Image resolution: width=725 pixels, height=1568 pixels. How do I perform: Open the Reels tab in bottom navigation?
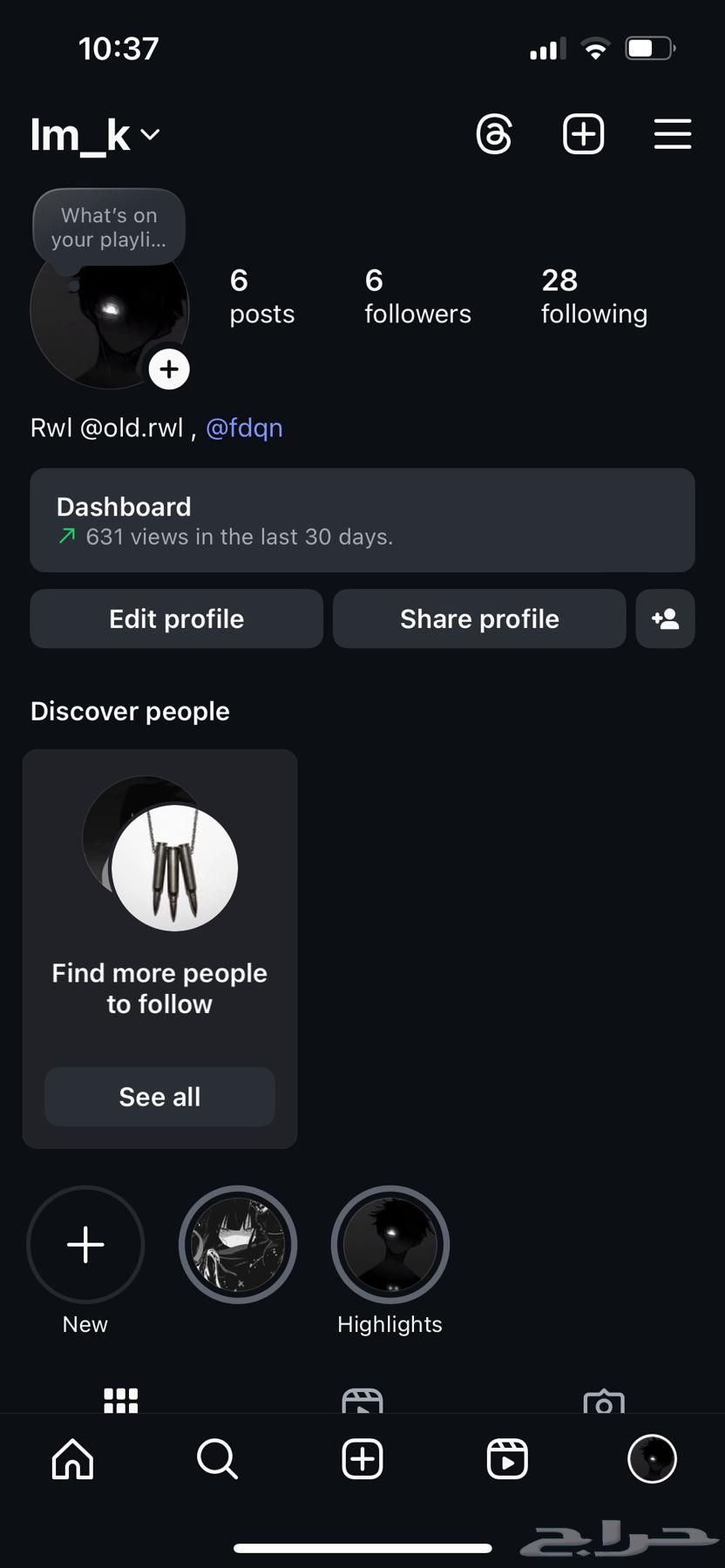pos(507,1459)
